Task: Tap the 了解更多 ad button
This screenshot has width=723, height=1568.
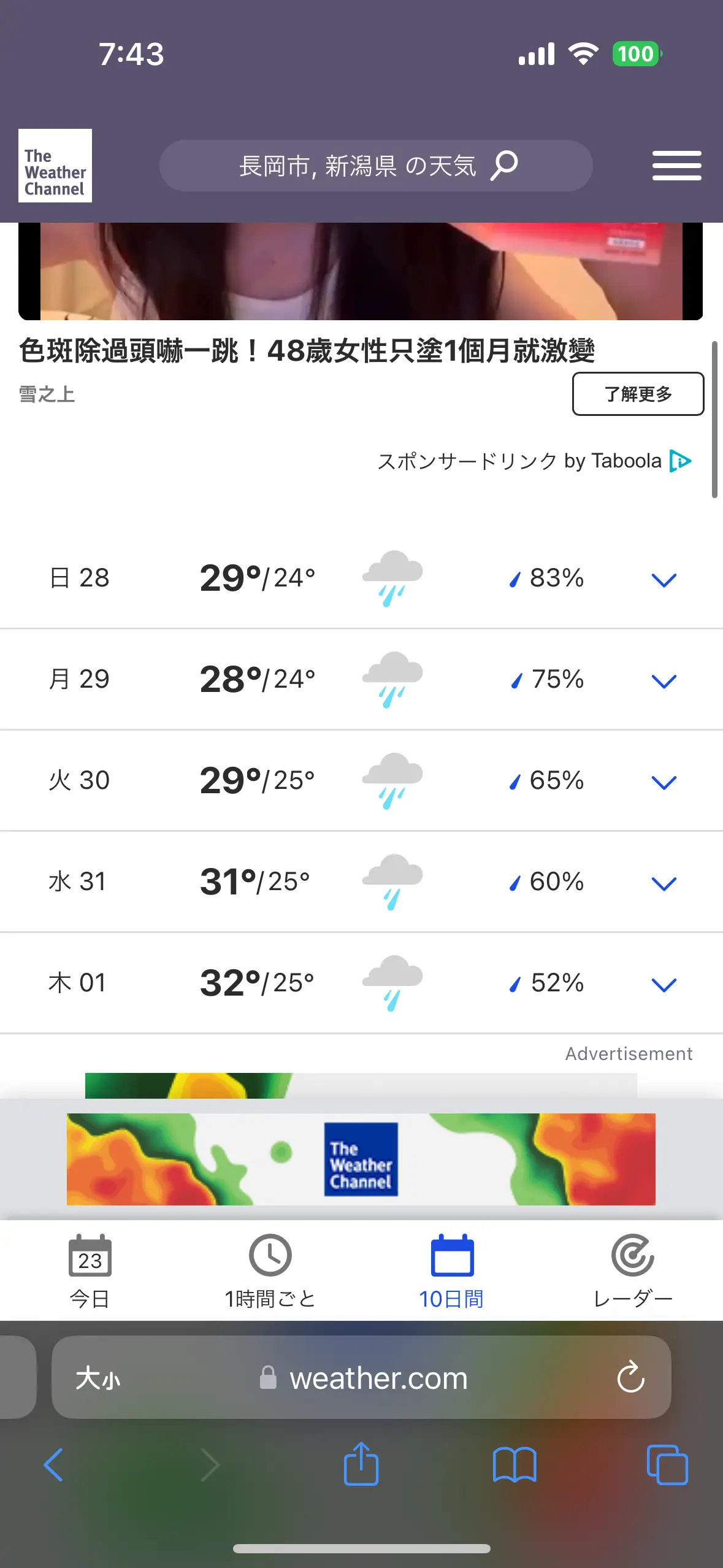Action: pos(638,394)
